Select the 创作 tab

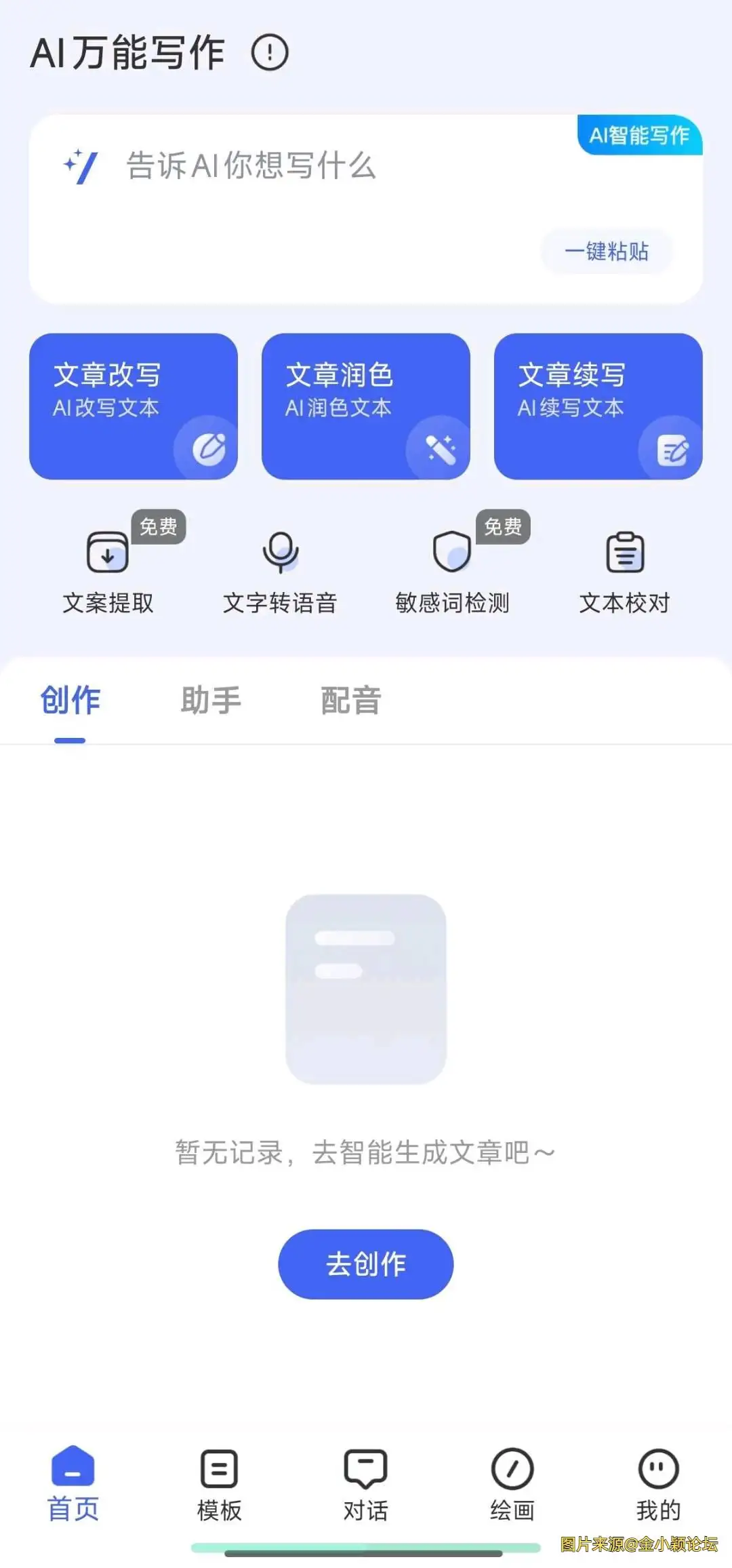[x=70, y=701]
